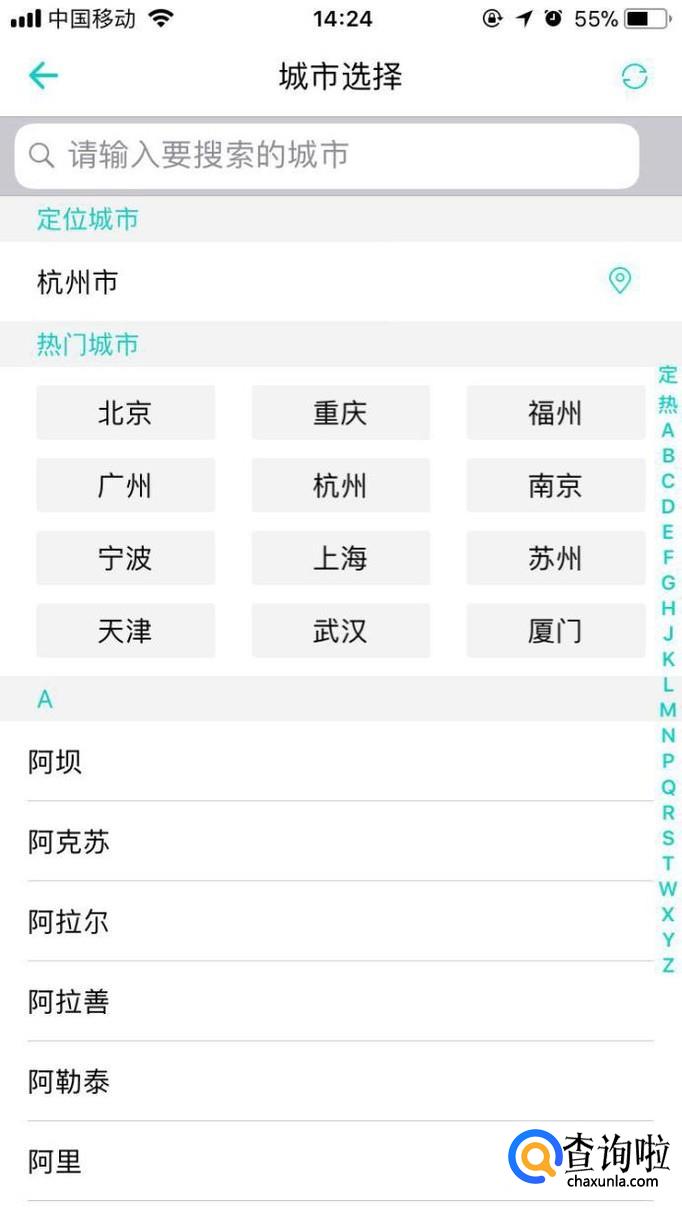Pick 广州 from hot cities
The width and height of the screenshot is (682, 1212).
[x=125, y=486]
